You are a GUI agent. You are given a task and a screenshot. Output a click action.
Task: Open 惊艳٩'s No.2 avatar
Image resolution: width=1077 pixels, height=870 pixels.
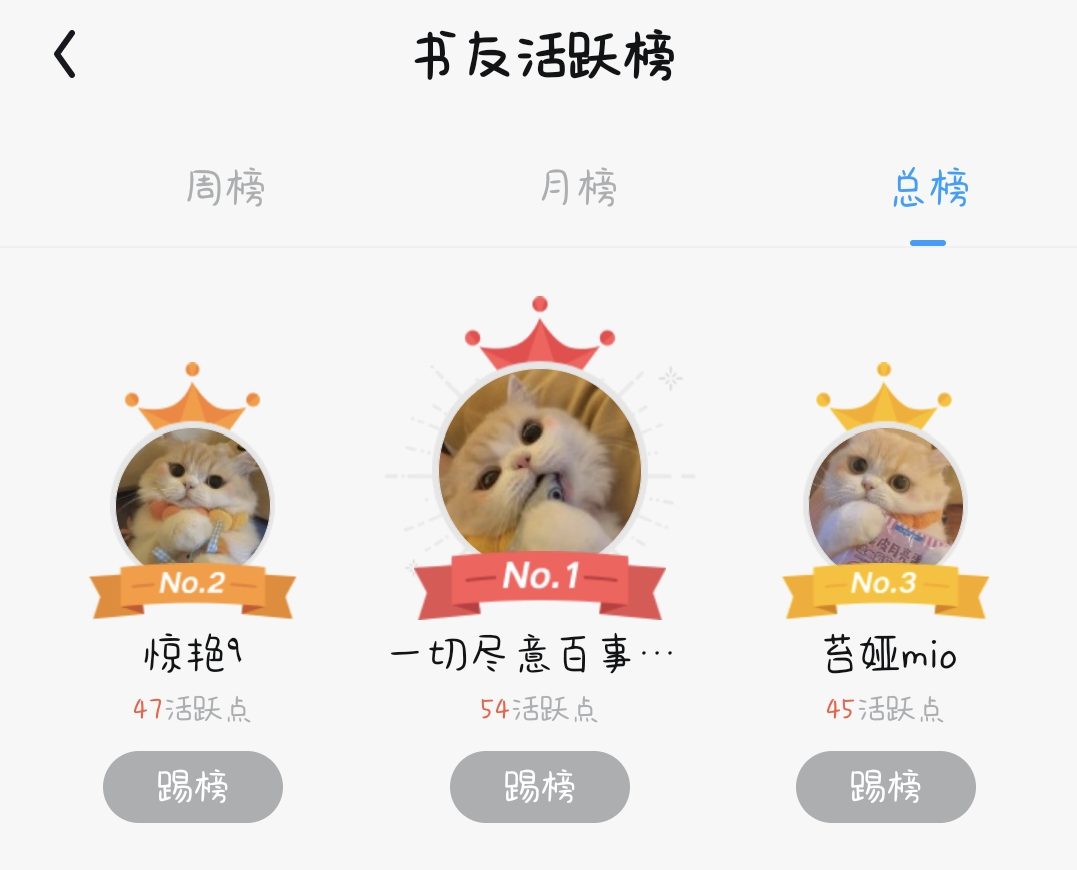point(193,495)
